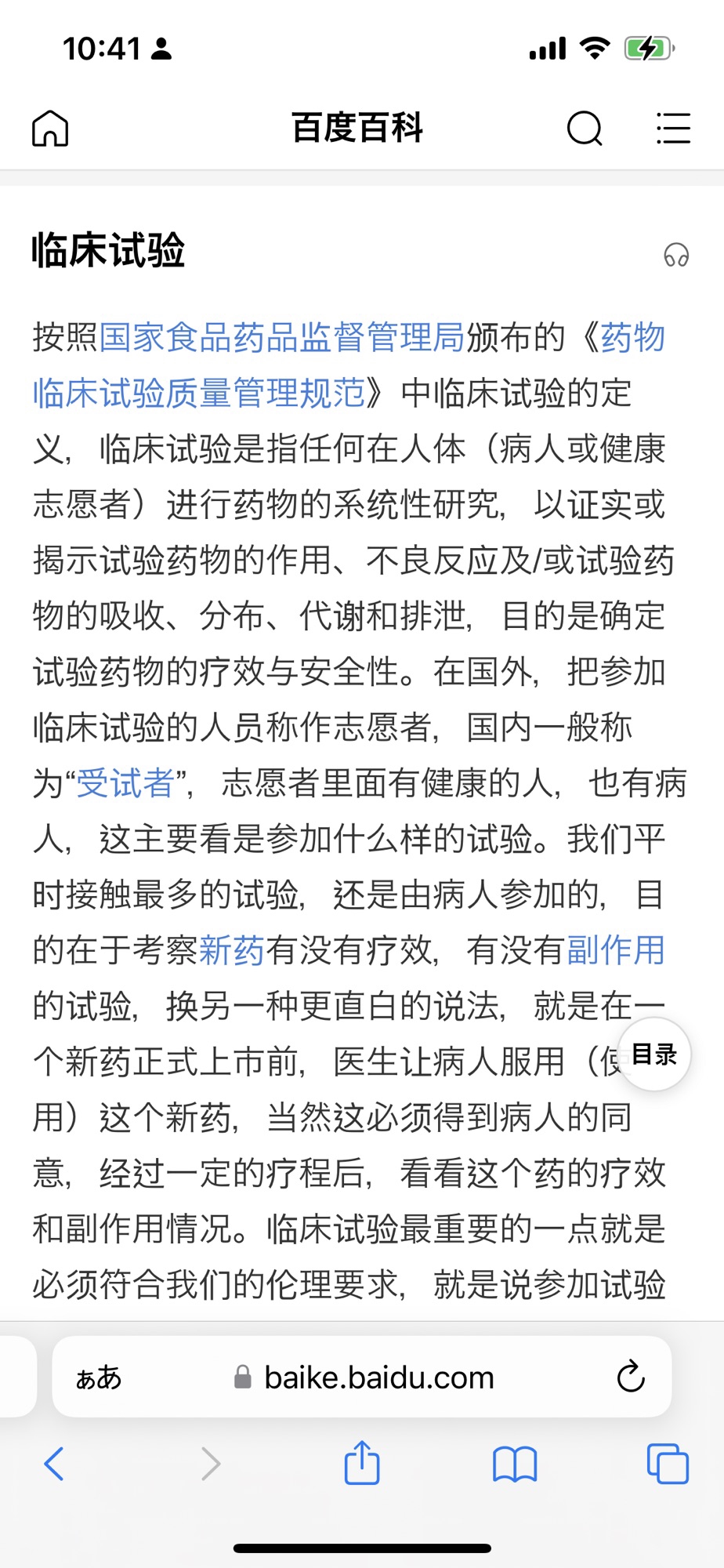Go to the Baidu Baike home icon

50,128
